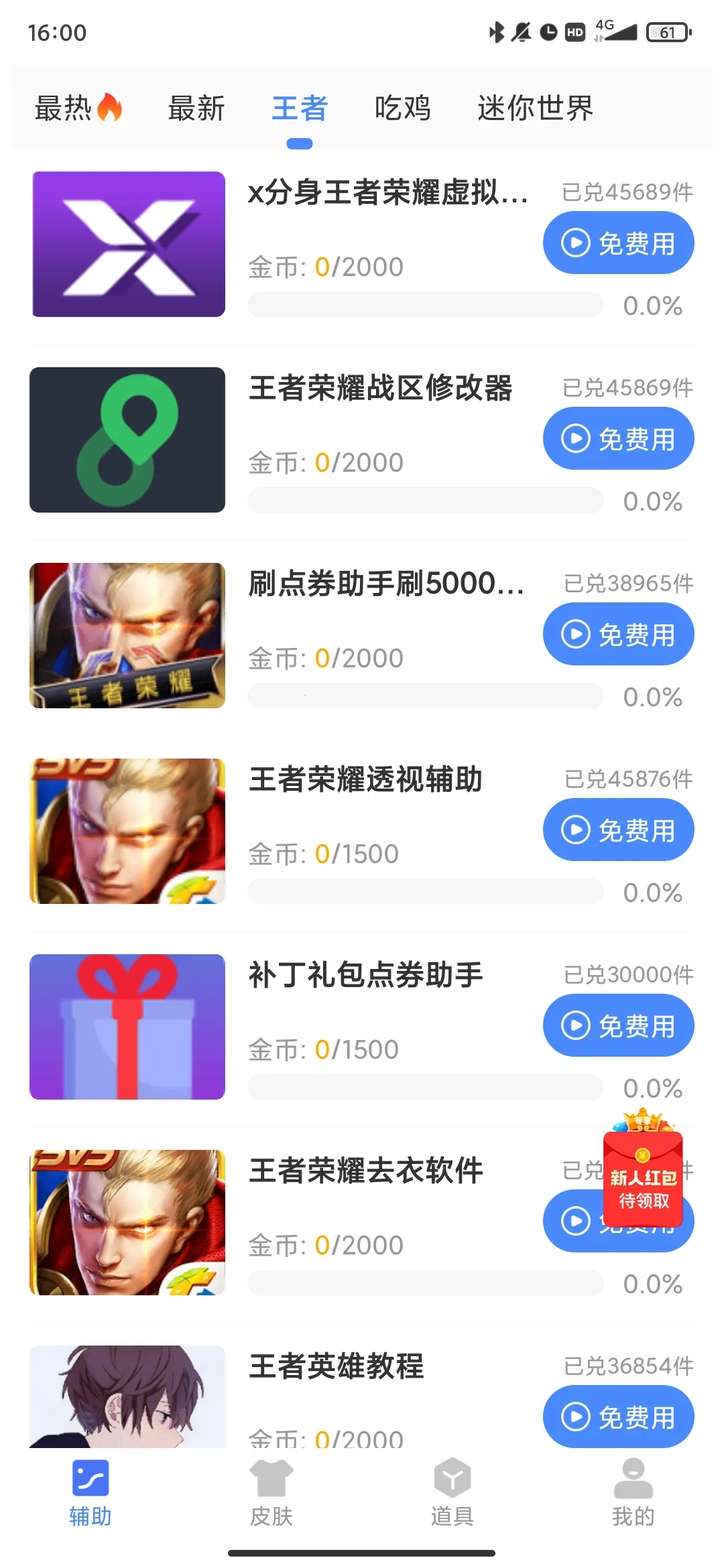
Task: Open the 王者荣耀战区修改器 thumbnail
Action: [127, 440]
